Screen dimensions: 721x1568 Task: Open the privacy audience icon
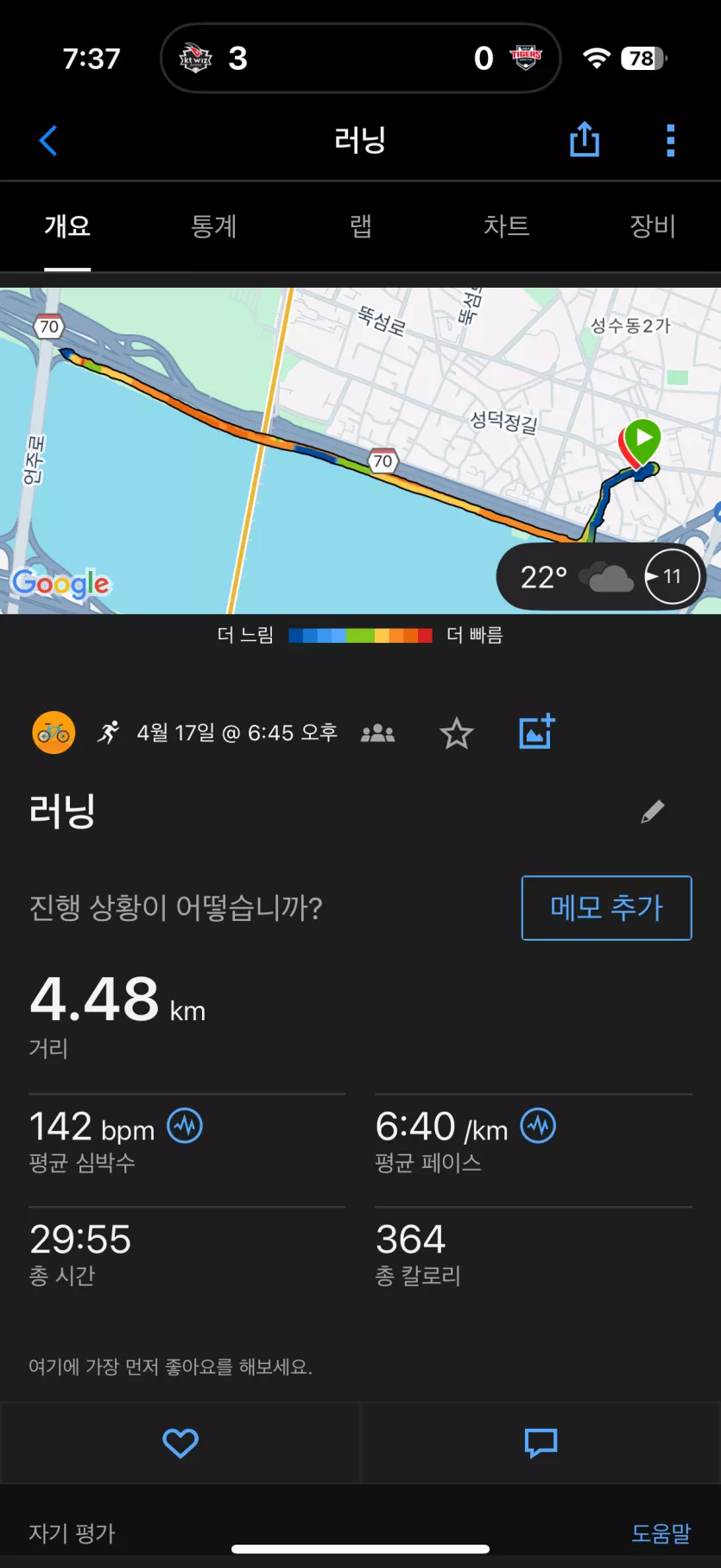point(378,733)
